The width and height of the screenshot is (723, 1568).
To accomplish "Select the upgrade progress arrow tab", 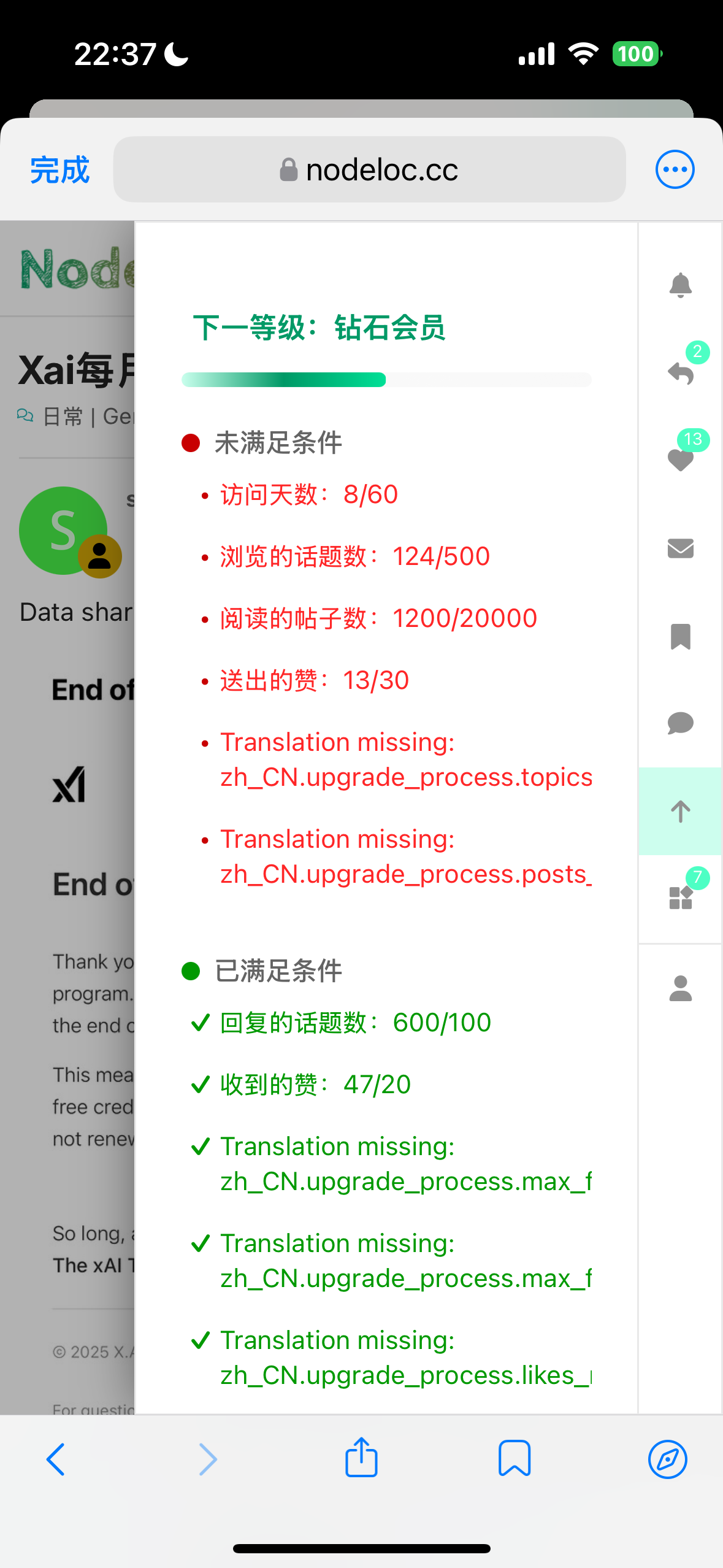I will point(680,811).
